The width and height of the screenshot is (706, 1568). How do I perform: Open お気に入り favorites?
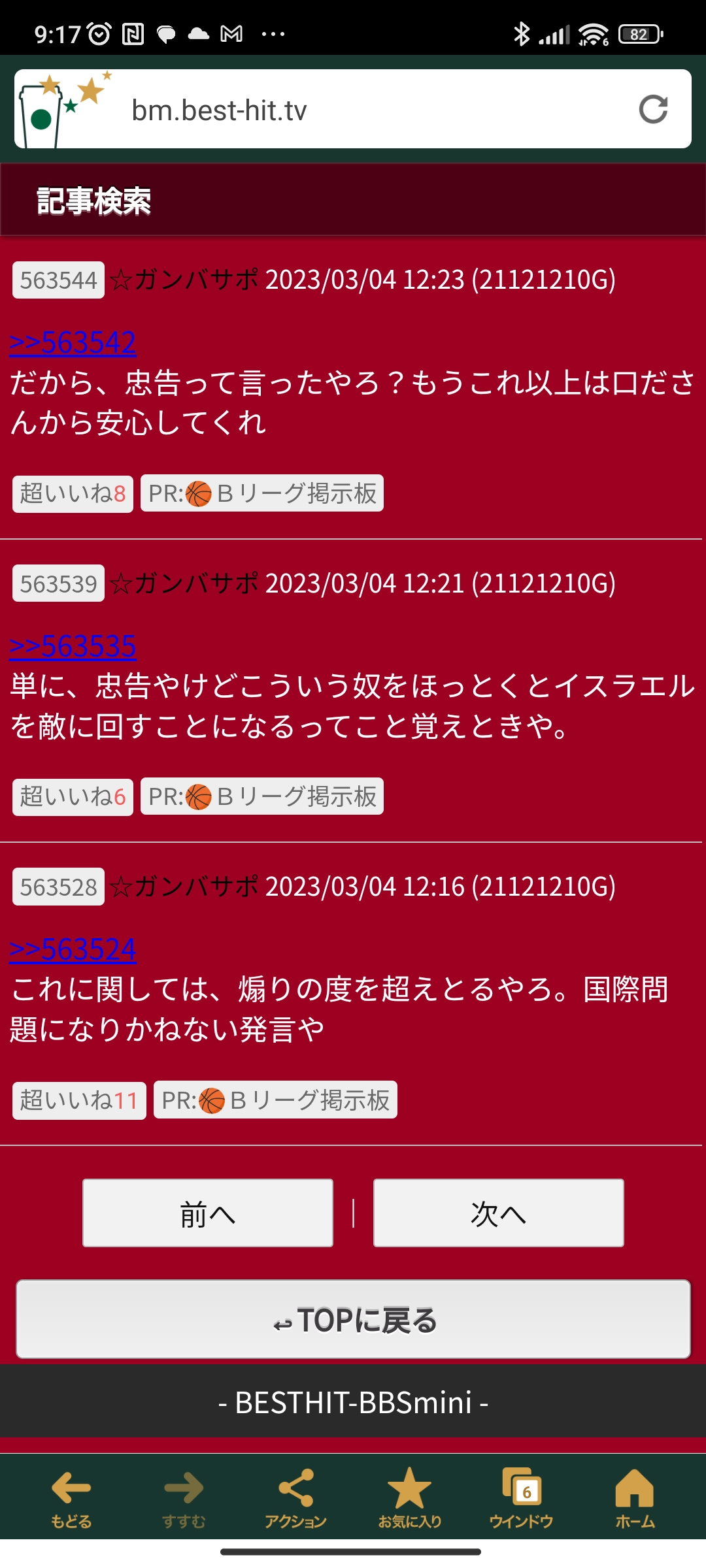(409, 1498)
